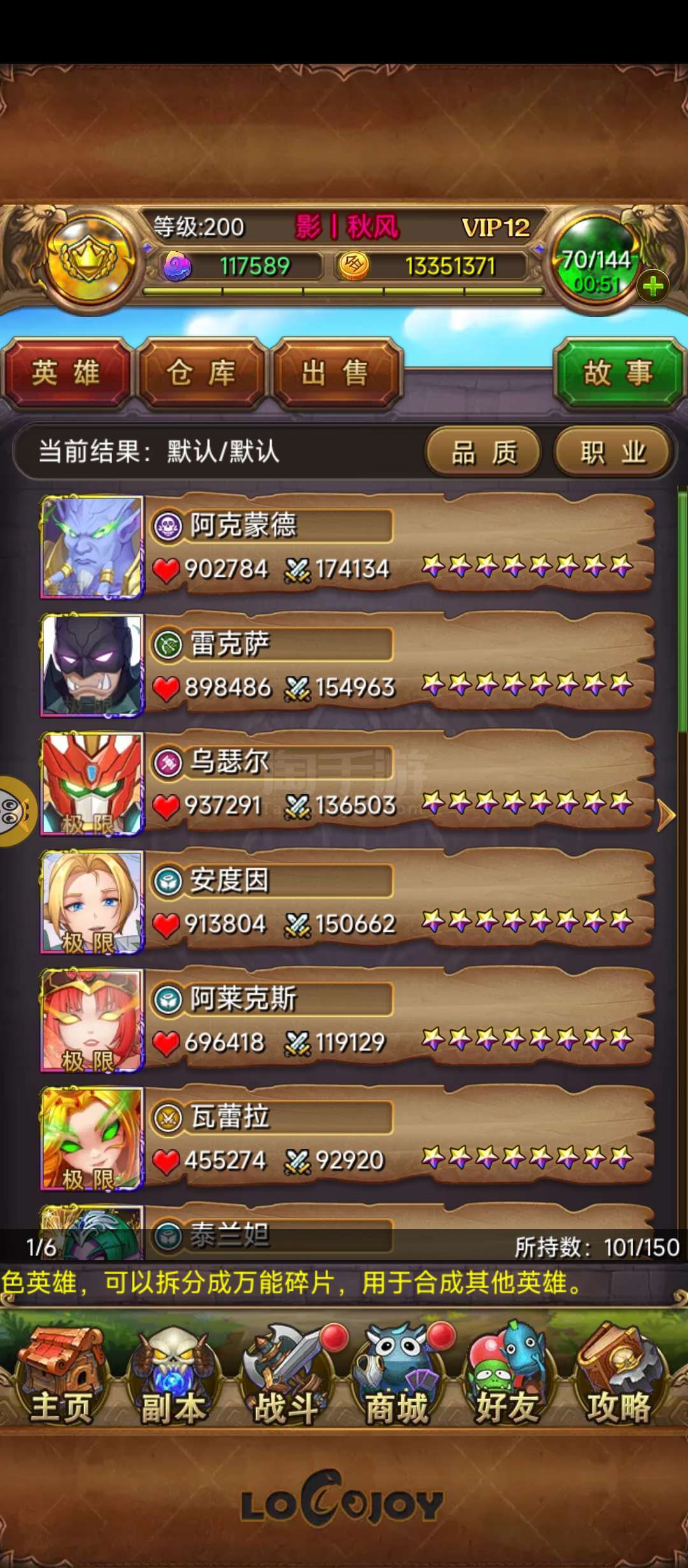Go to next page arrow
The image size is (688, 1568).
(665, 815)
